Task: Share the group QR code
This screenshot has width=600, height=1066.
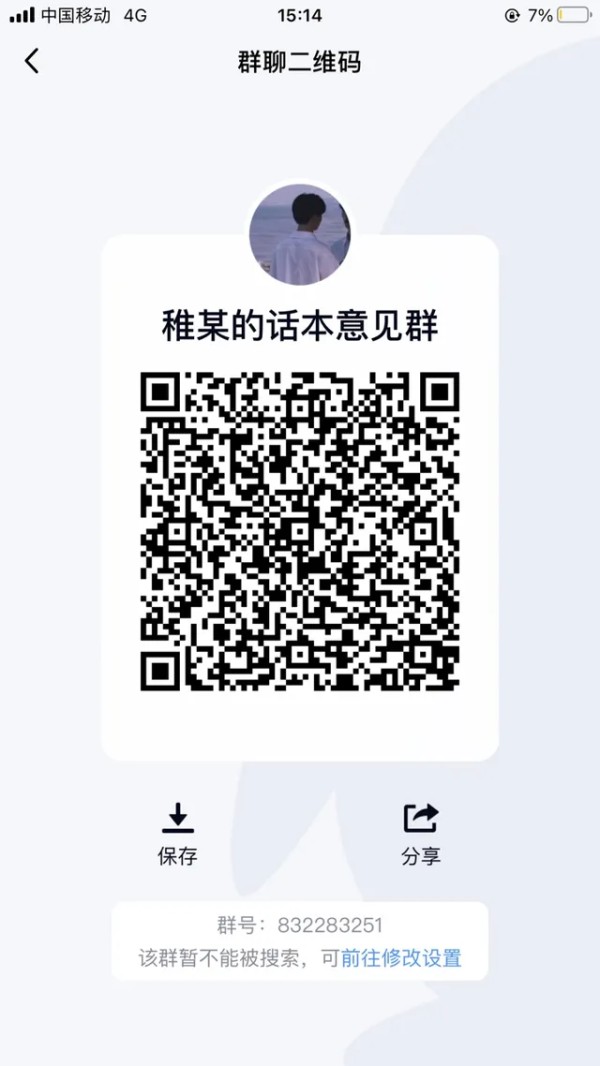Action: pyautogui.click(x=421, y=832)
